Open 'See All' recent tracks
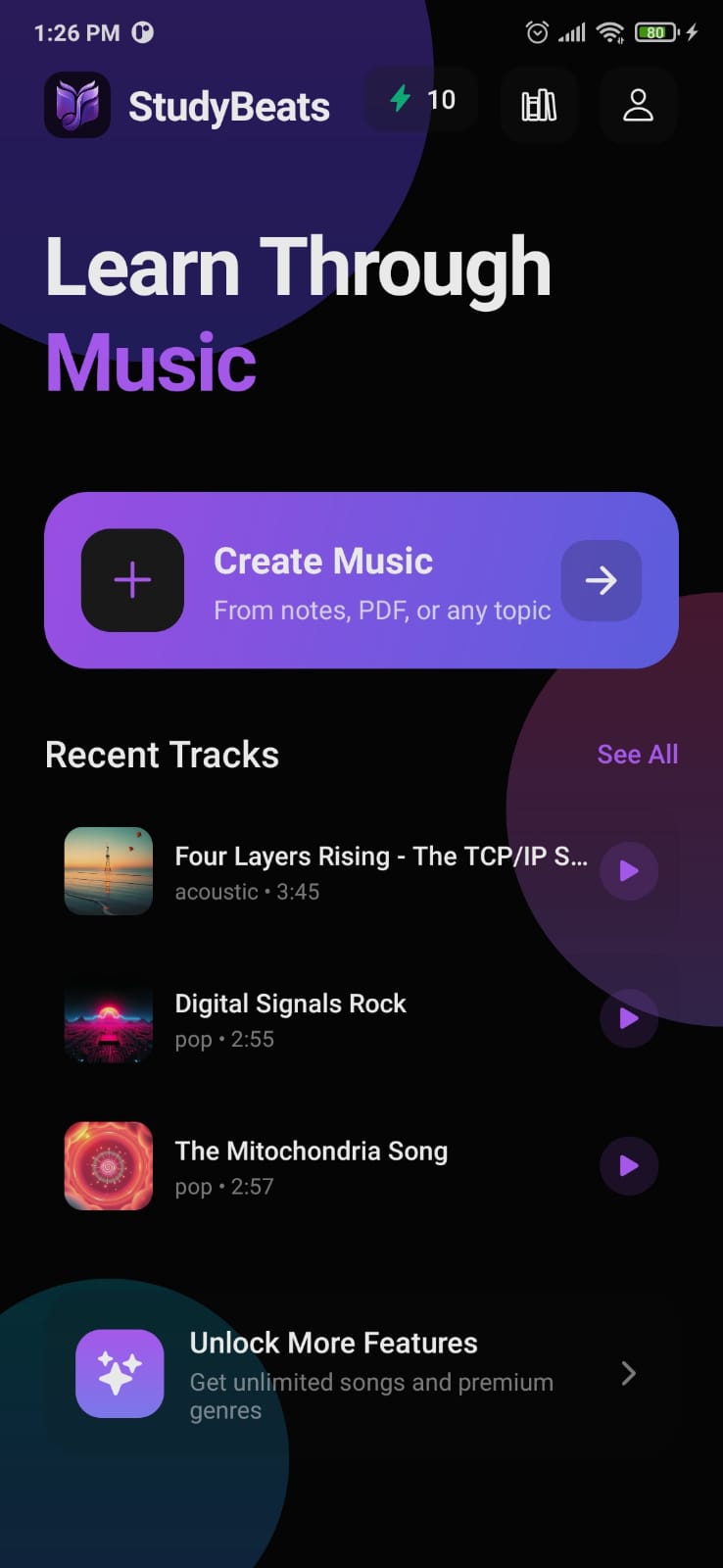 pos(637,755)
